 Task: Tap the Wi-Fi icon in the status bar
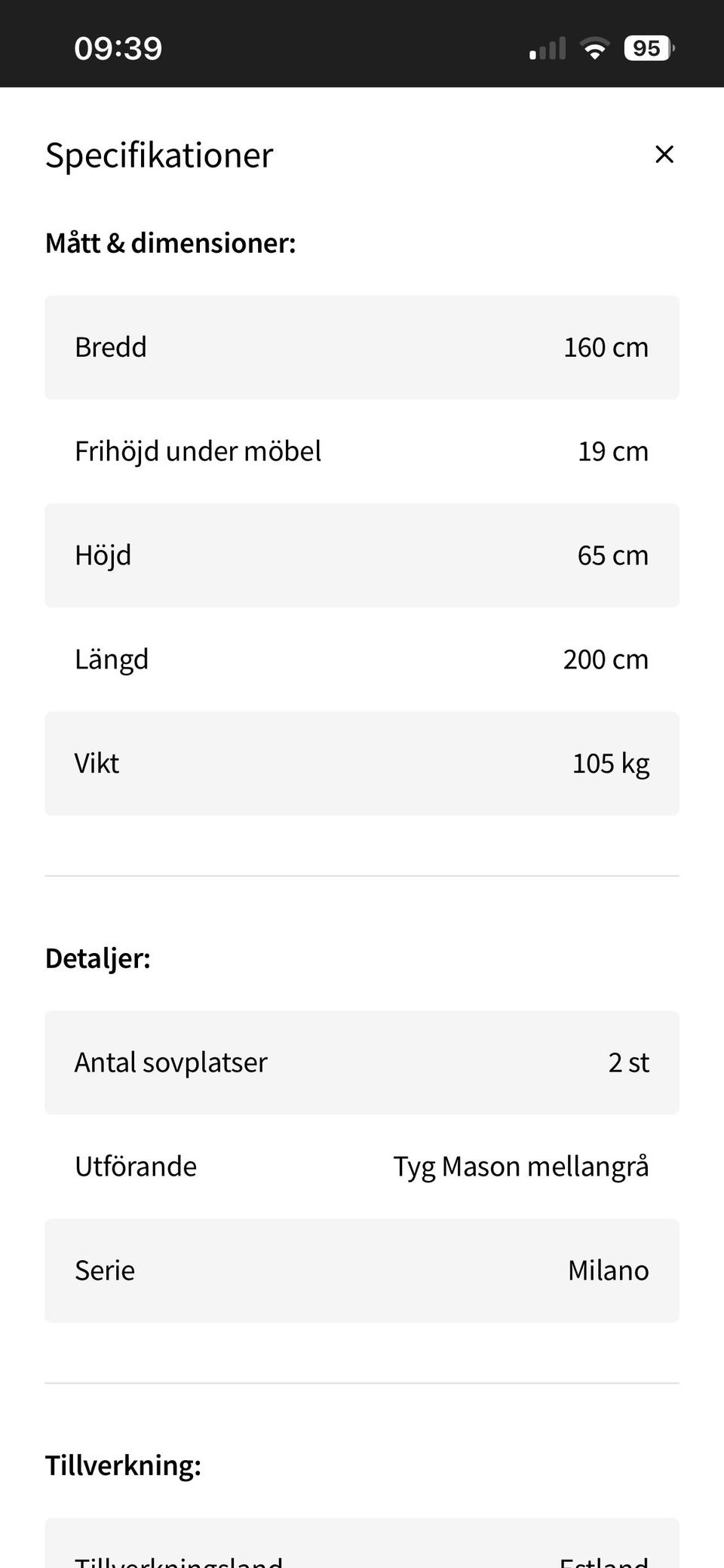tap(595, 47)
